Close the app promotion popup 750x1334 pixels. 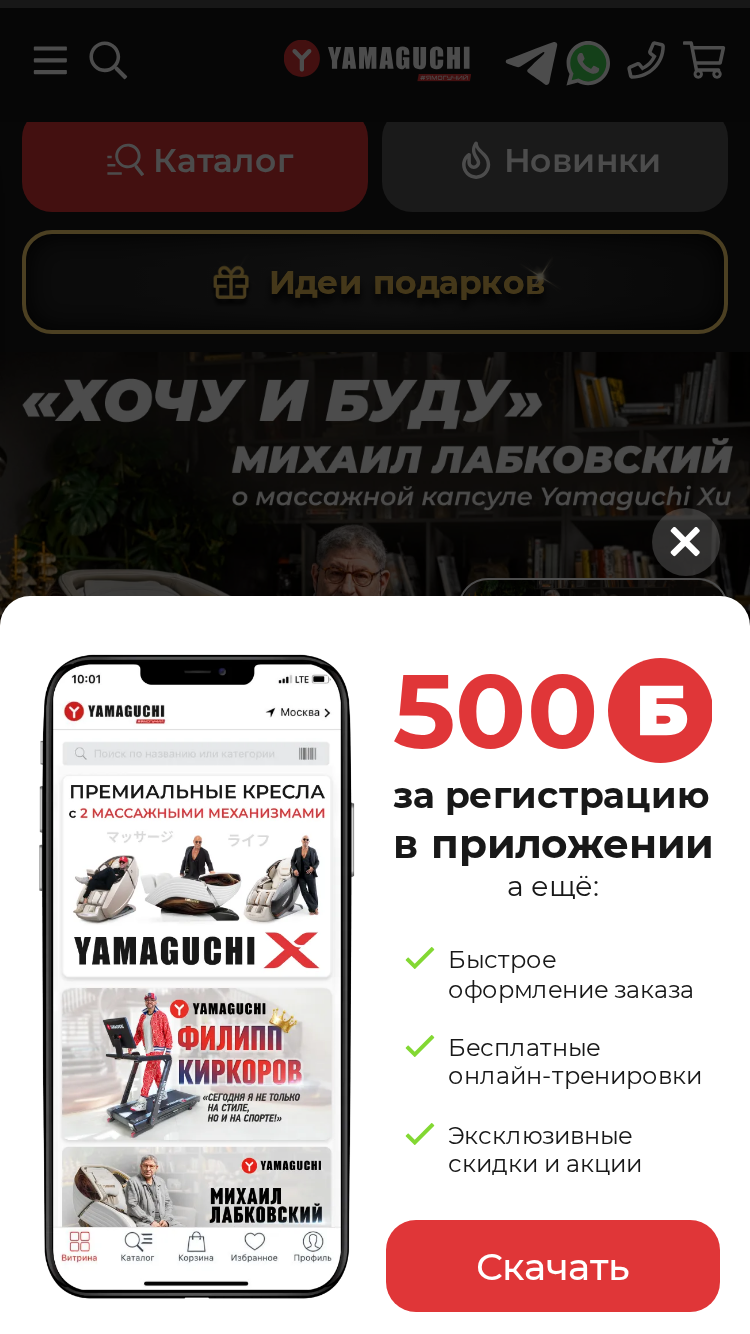(x=685, y=542)
